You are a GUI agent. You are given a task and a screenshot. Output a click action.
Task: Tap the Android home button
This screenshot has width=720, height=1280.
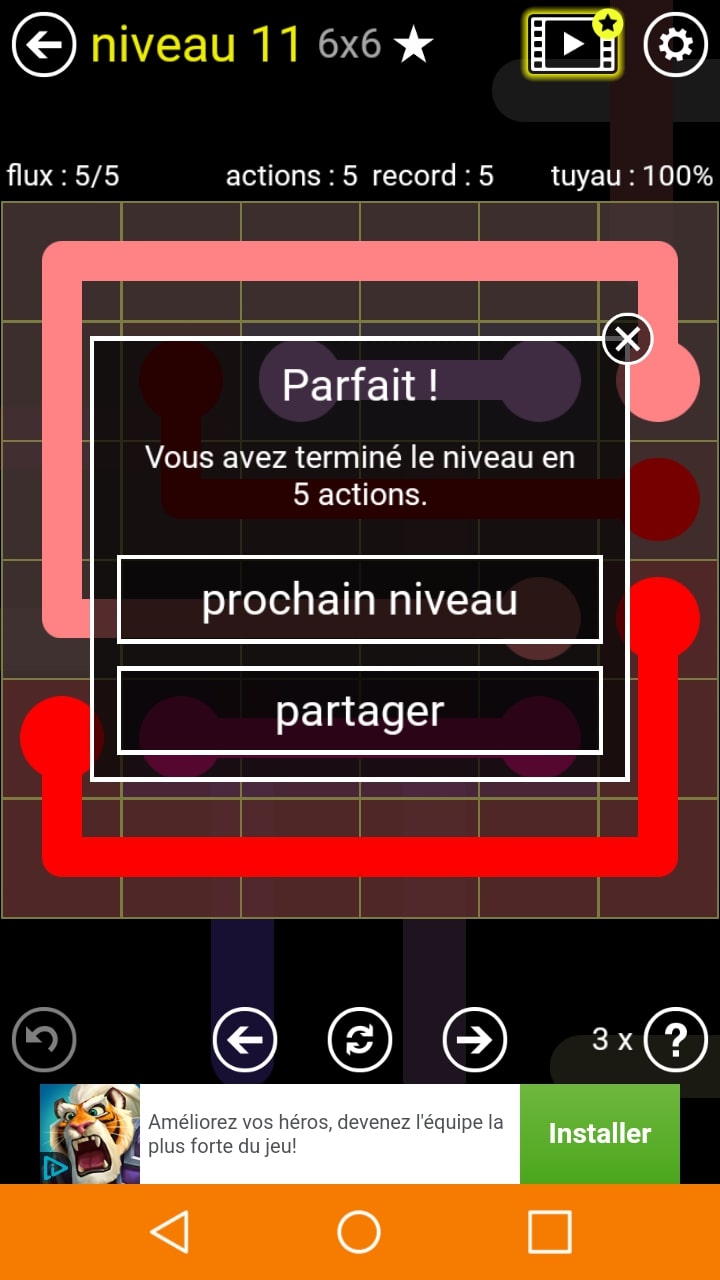[359, 1232]
